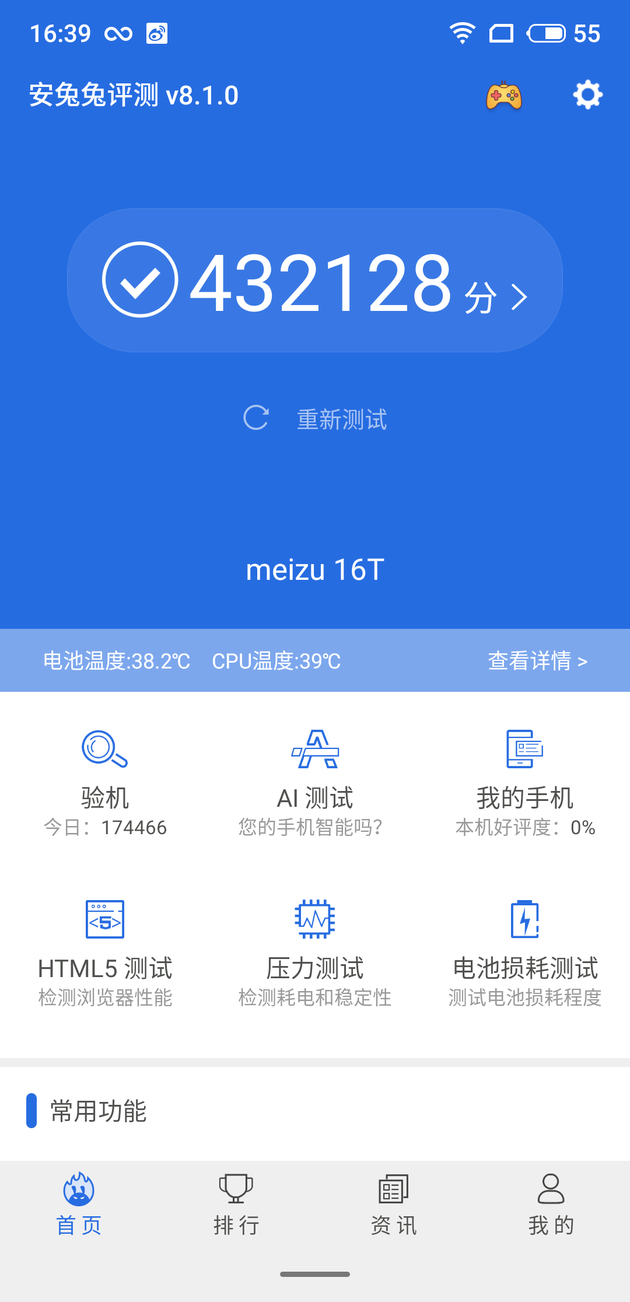The height and width of the screenshot is (1302, 630).
Task: View the 432128 score details
Action: point(315,281)
